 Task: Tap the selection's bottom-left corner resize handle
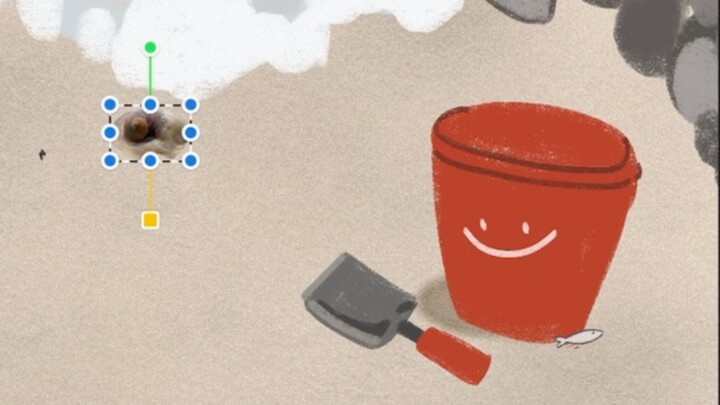[x=110, y=160]
